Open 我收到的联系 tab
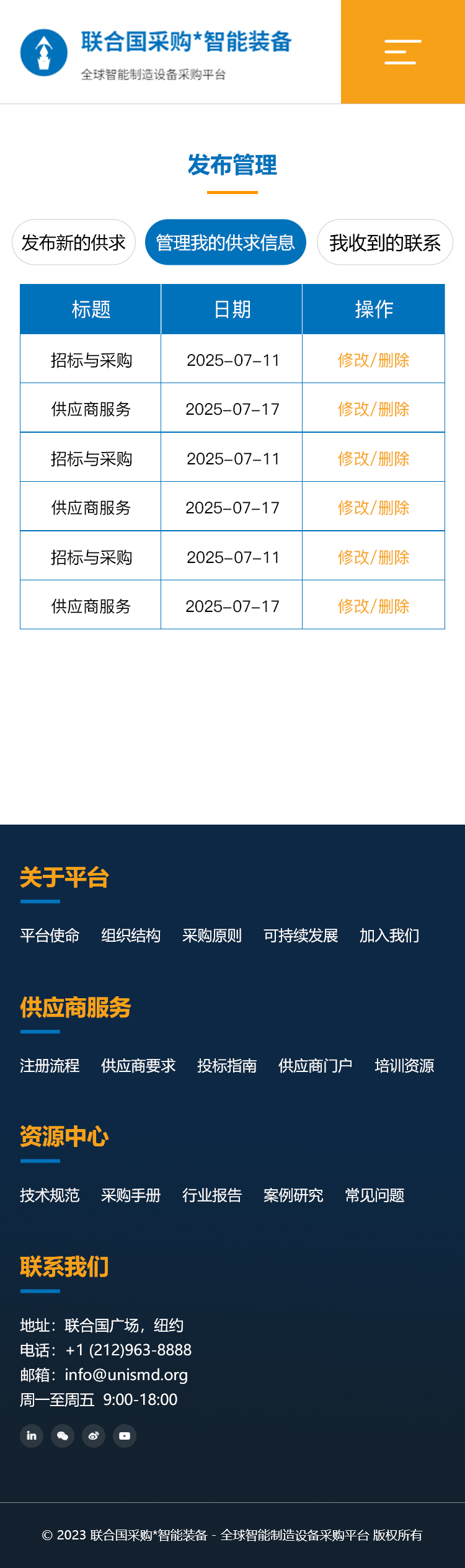Screen dimensions: 465x1568 (x=384, y=242)
